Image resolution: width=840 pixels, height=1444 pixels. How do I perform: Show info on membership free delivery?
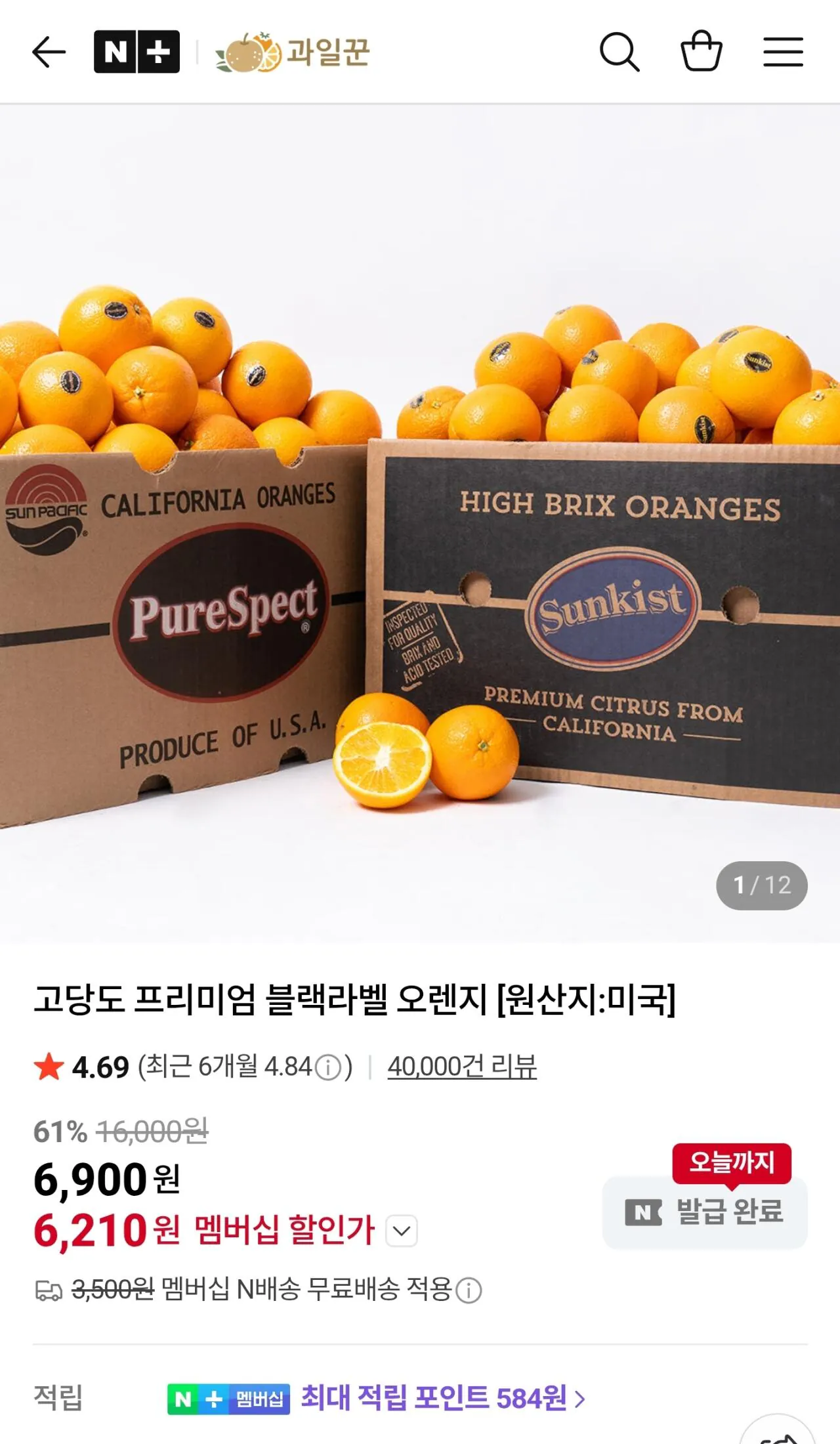pos(469,1290)
